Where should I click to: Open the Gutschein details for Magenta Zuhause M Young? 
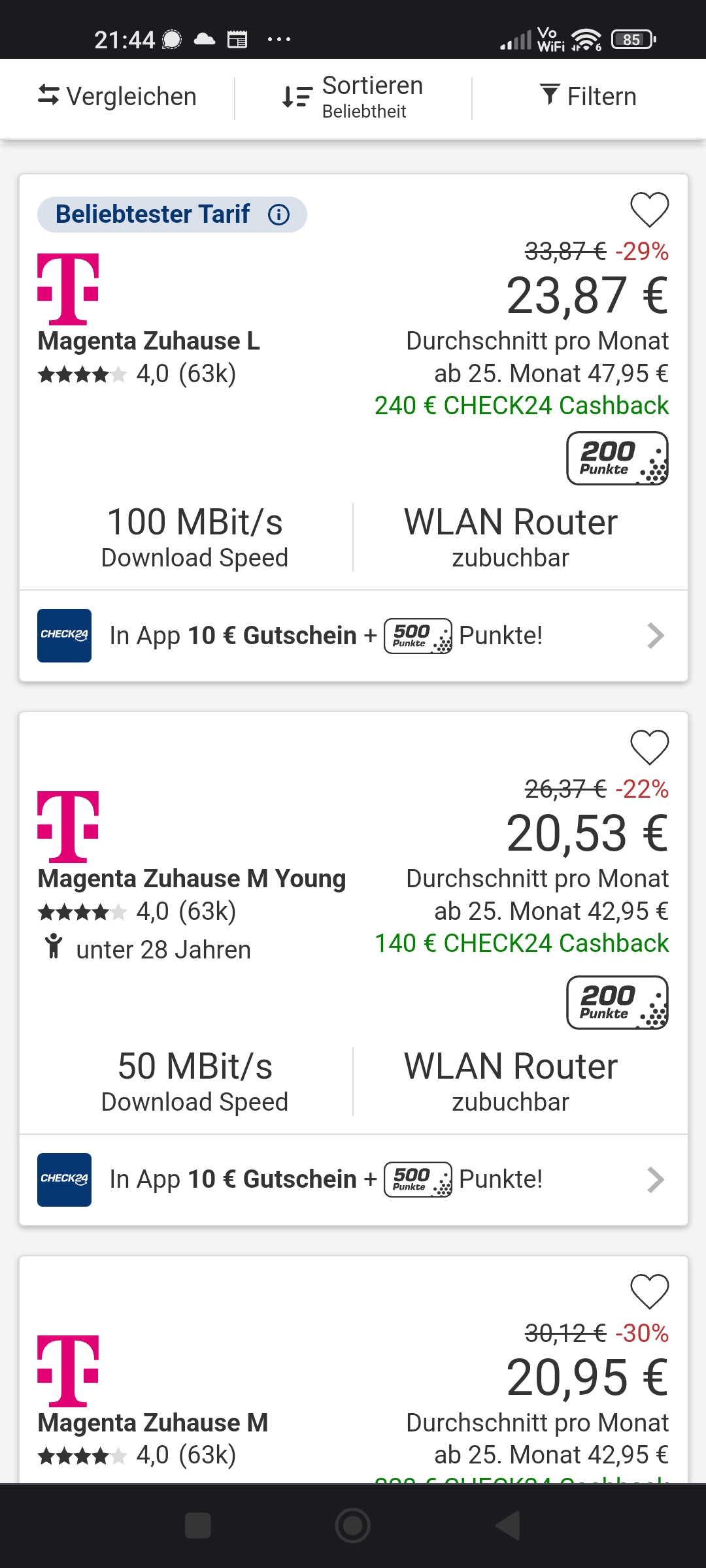pos(654,1179)
